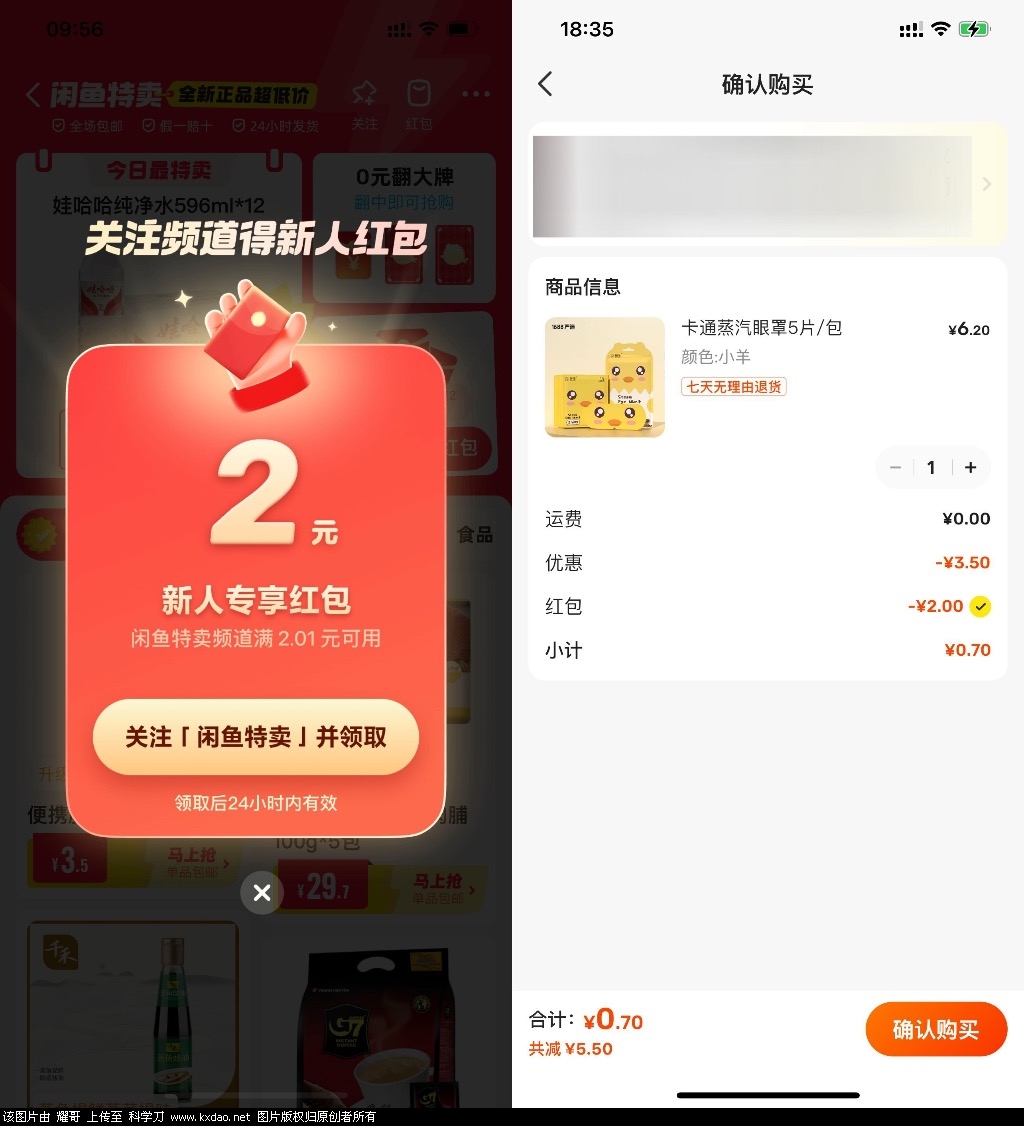Open the shipping address row
1024x1126 pixels.
click(767, 185)
